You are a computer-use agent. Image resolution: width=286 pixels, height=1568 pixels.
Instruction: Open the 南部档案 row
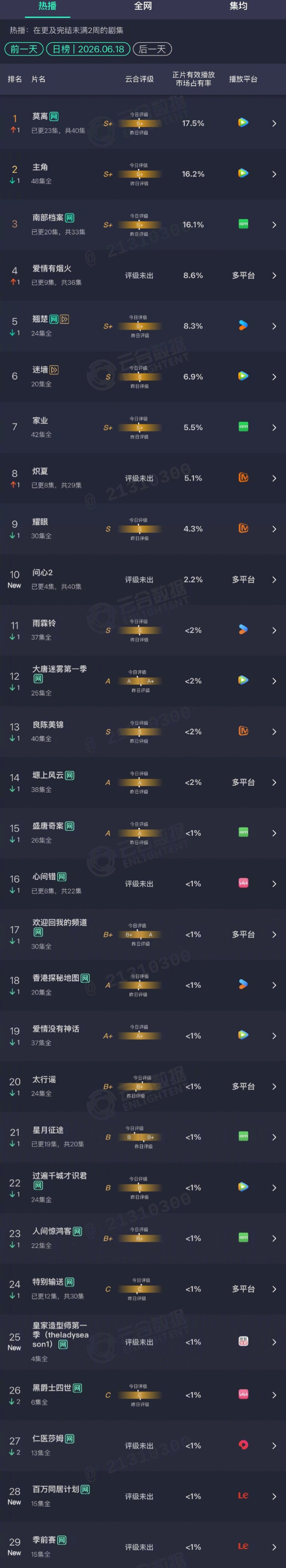point(143,225)
